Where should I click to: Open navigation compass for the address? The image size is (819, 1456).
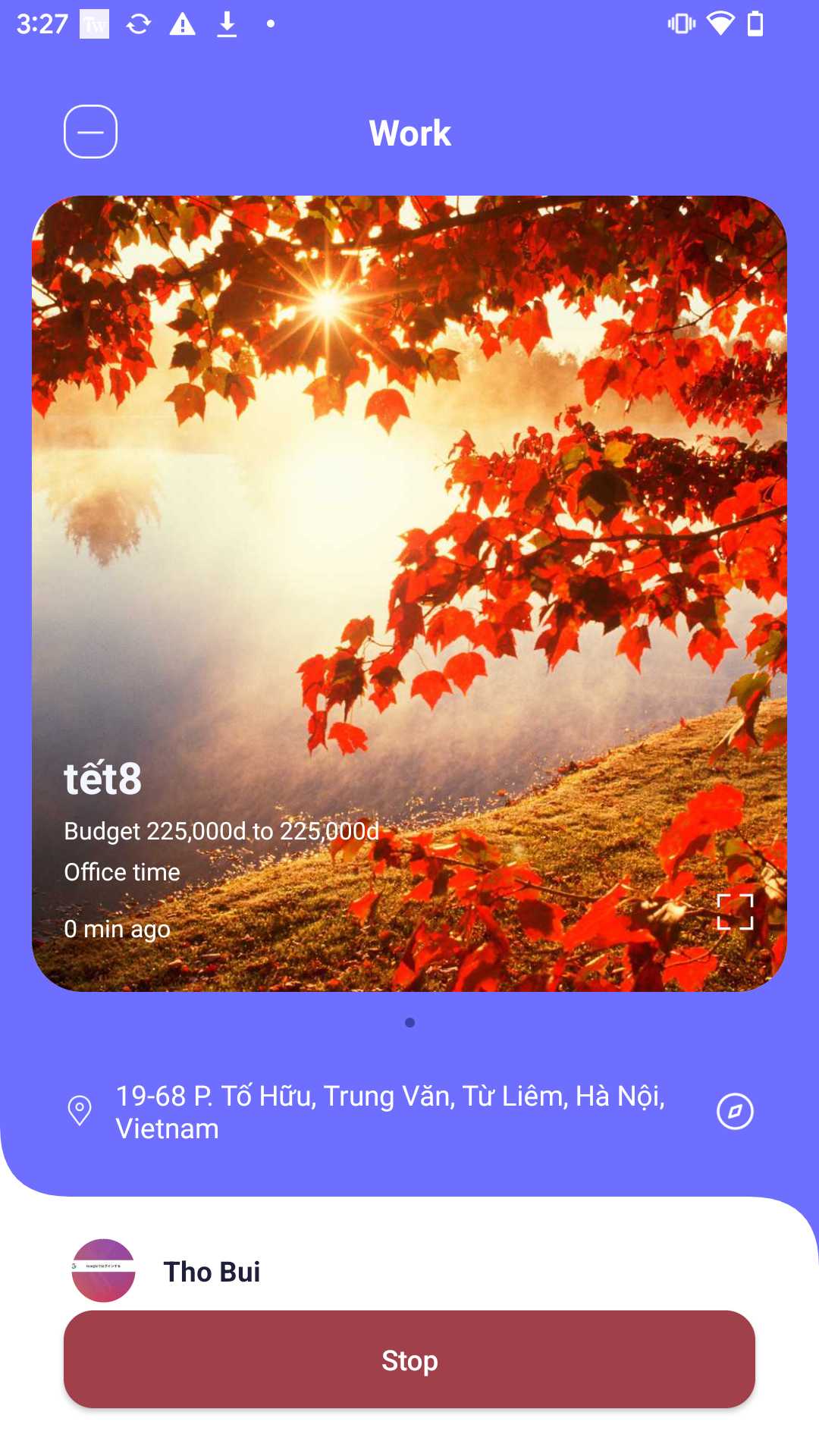point(735,1112)
